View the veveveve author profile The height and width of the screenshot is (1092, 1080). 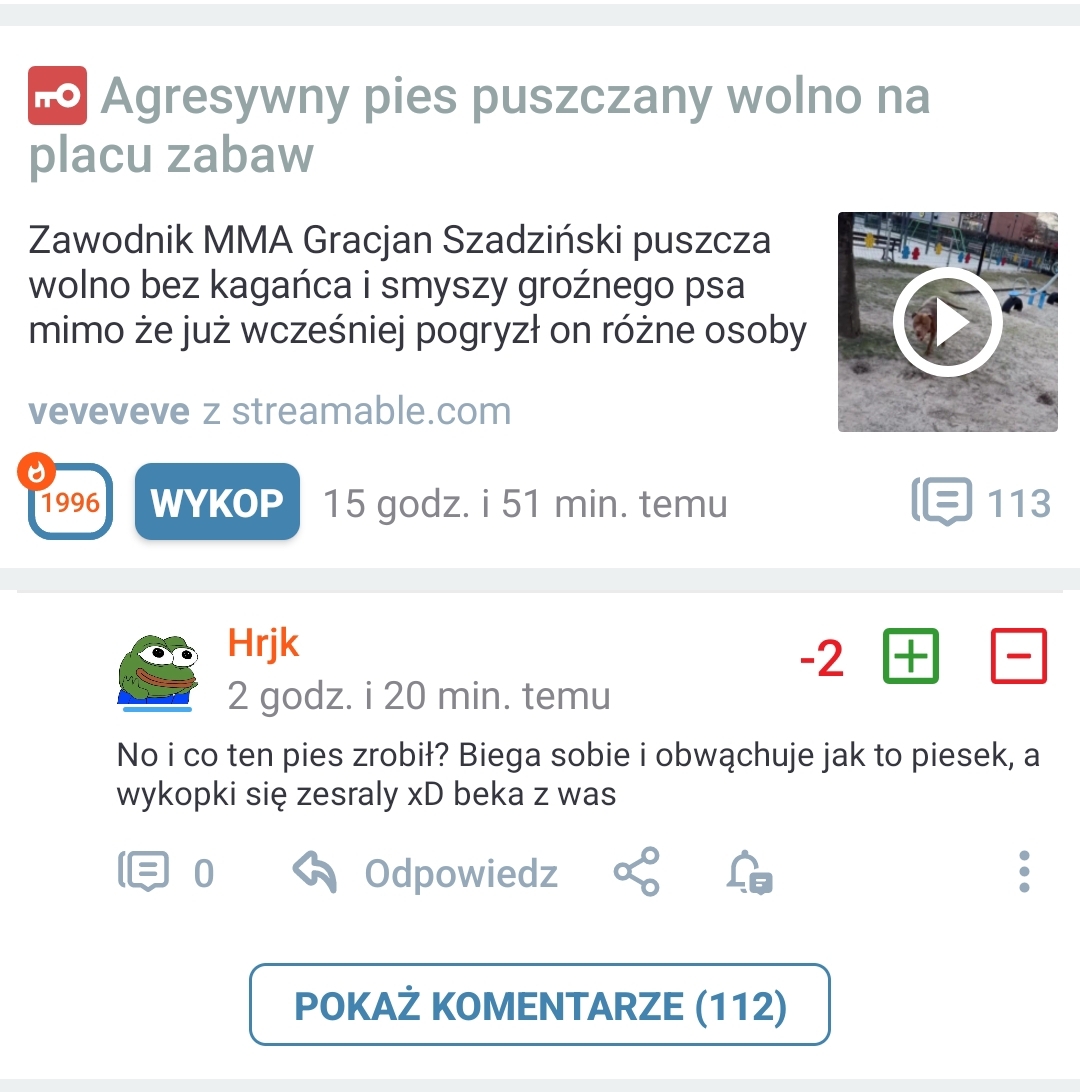pyautogui.click(x=109, y=411)
